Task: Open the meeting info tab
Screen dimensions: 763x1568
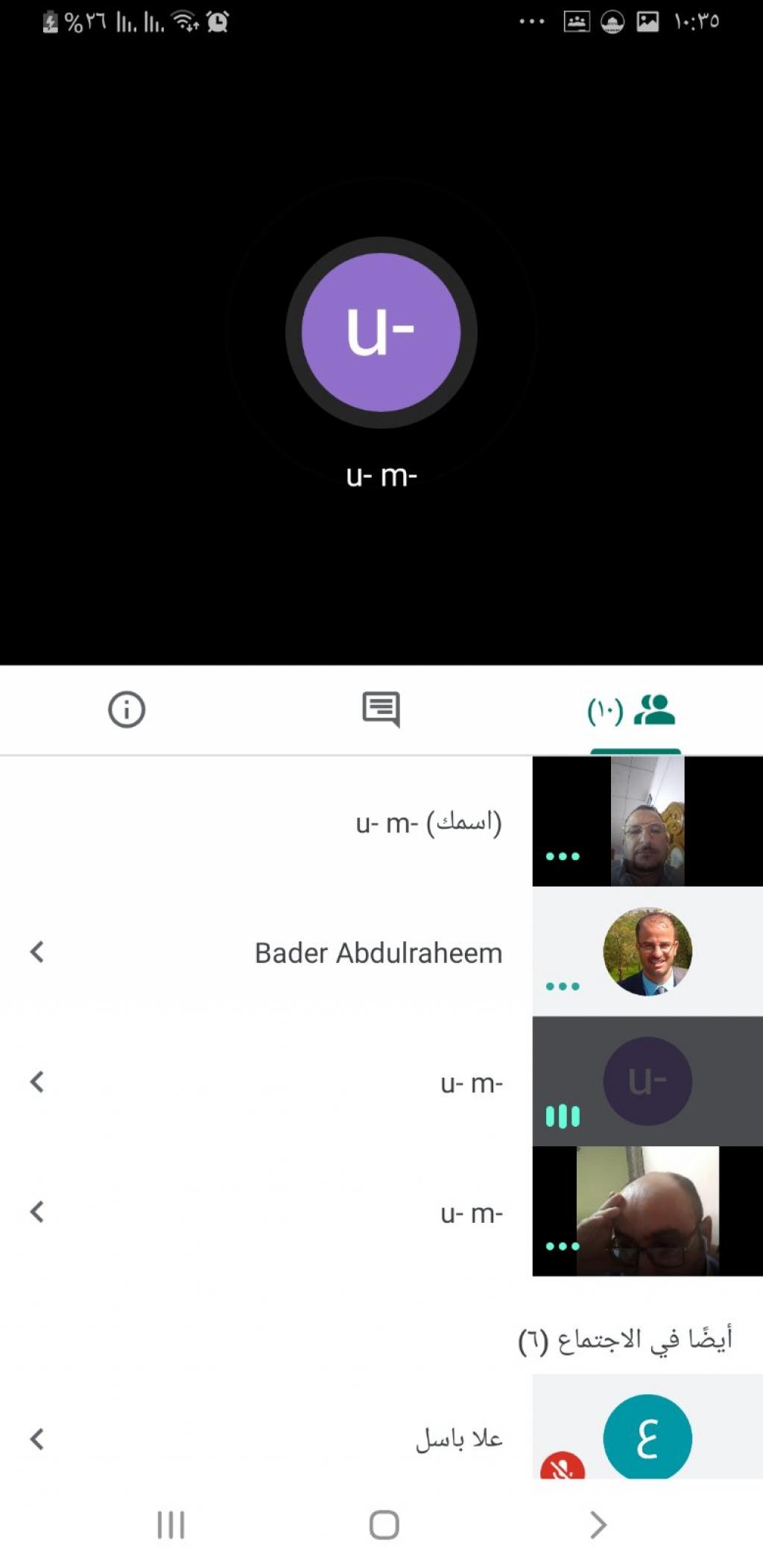Action: [x=127, y=709]
